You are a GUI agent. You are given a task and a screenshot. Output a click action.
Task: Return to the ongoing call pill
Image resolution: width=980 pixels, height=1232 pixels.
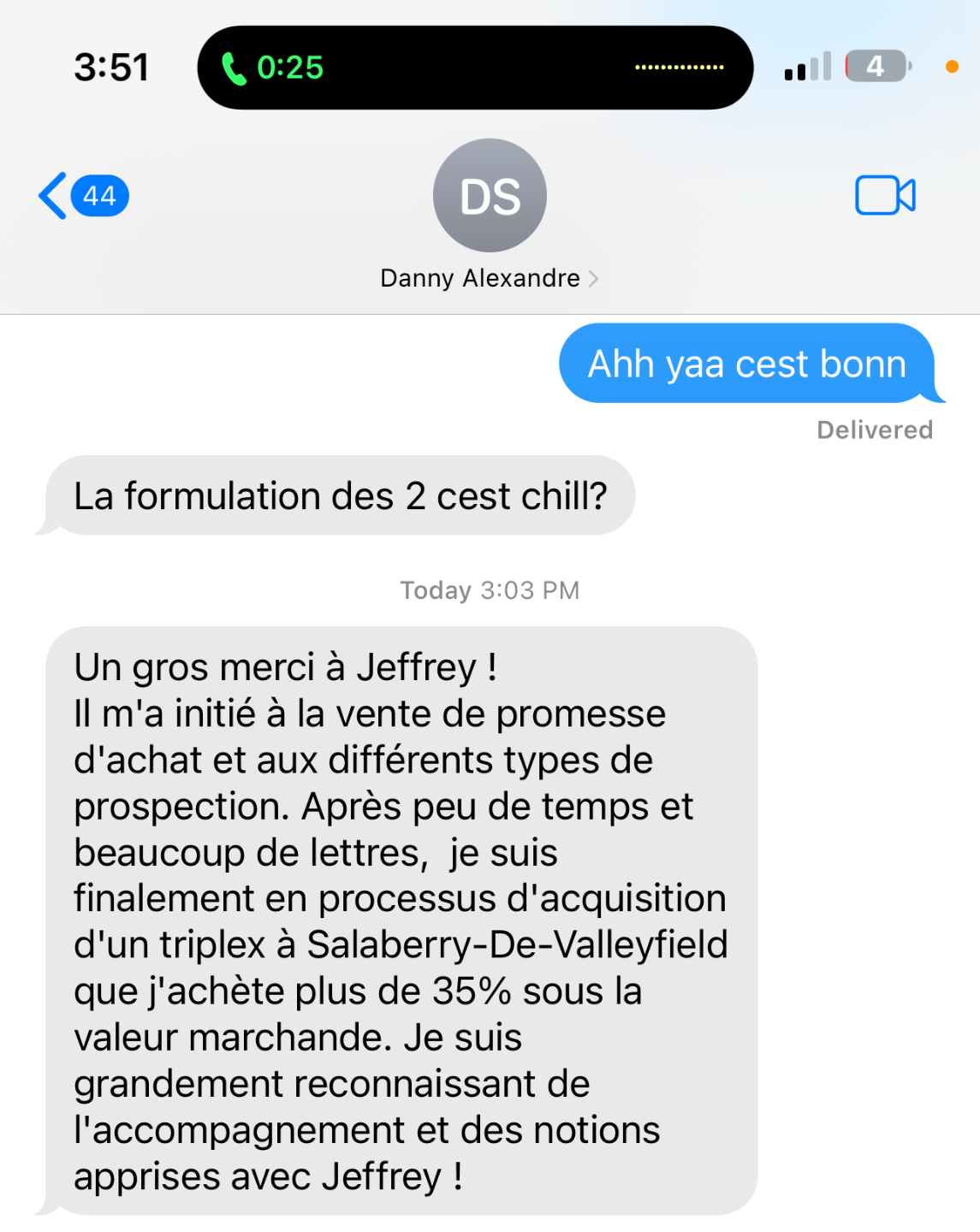click(x=475, y=68)
